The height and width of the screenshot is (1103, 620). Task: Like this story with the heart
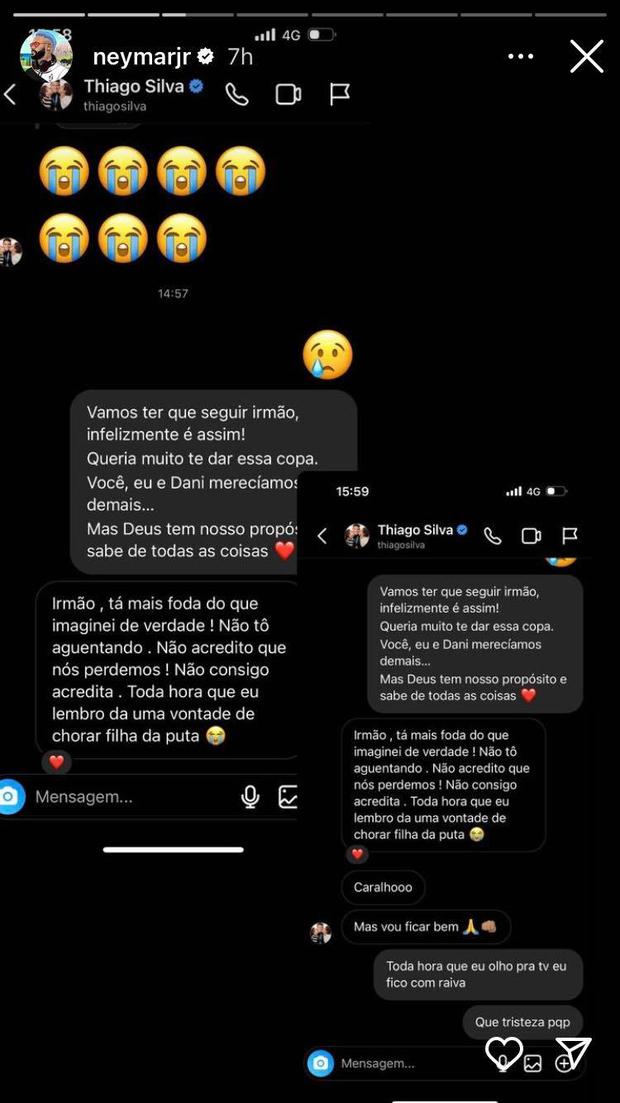click(503, 1053)
